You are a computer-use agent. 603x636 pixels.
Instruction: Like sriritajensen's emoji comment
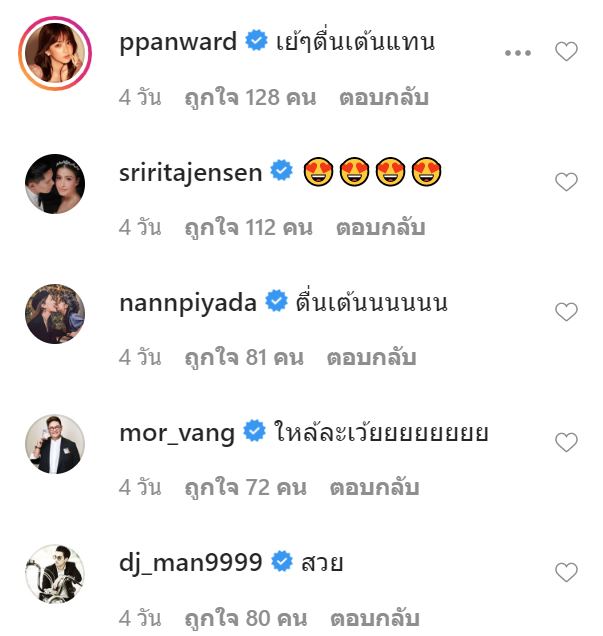[x=566, y=182]
